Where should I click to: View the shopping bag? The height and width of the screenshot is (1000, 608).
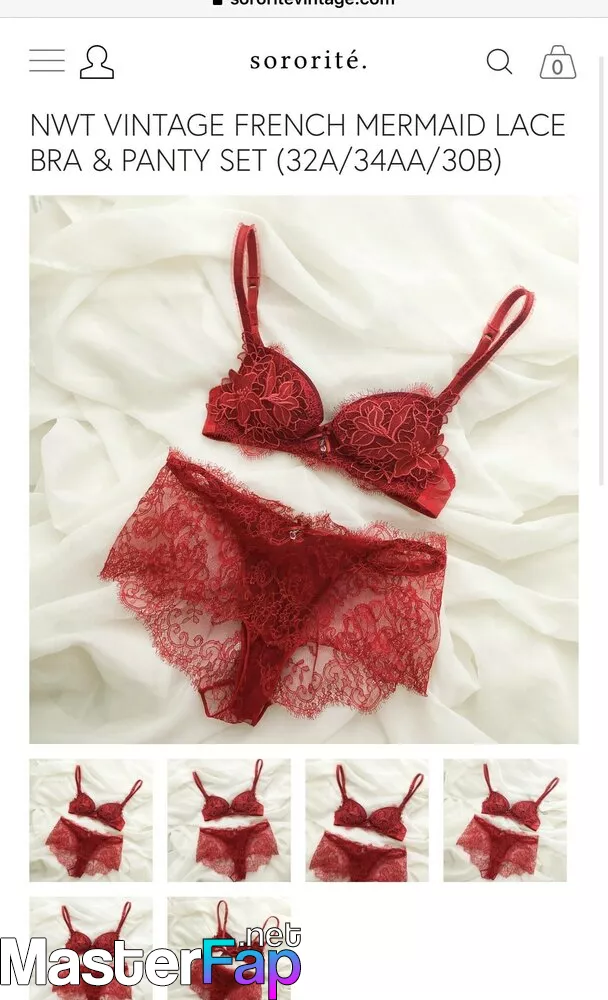(x=558, y=62)
